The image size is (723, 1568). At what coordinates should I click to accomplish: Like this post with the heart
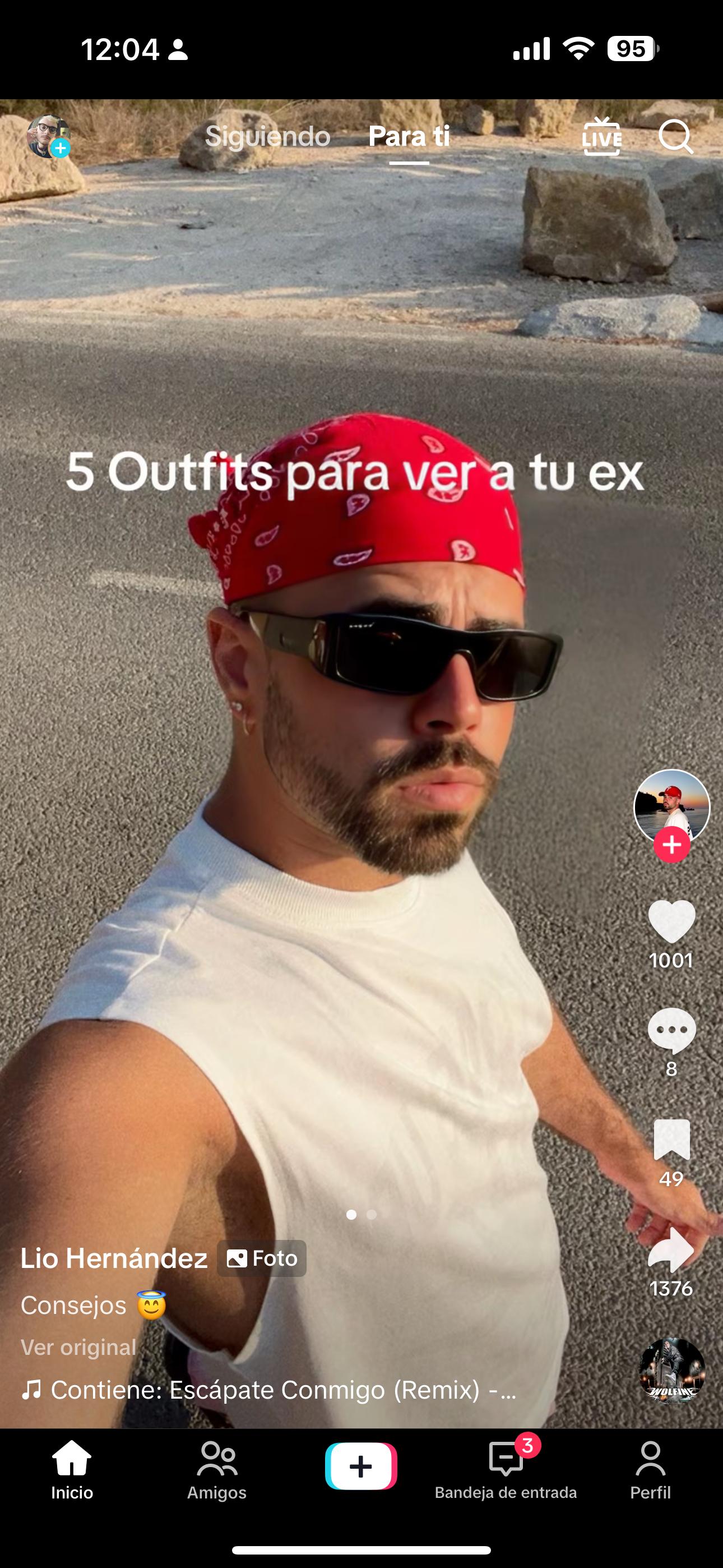[x=671, y=921]
